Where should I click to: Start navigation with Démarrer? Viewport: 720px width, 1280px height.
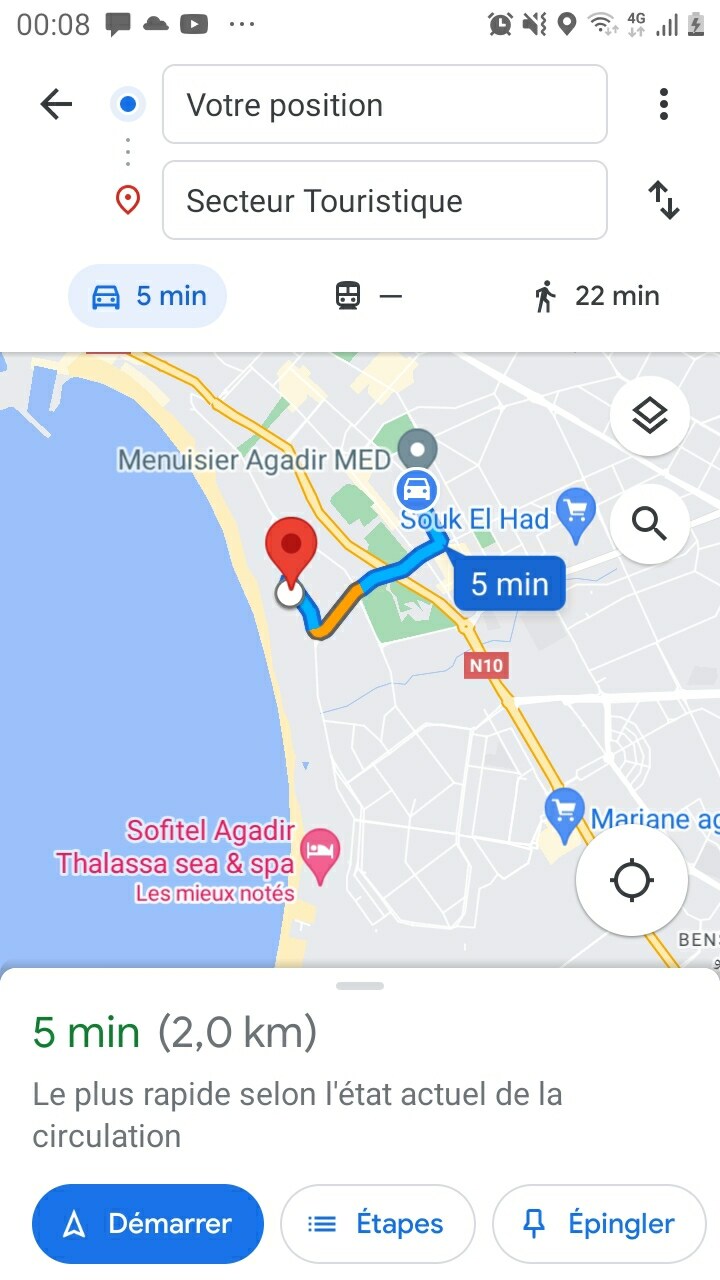pos(147,1224)
